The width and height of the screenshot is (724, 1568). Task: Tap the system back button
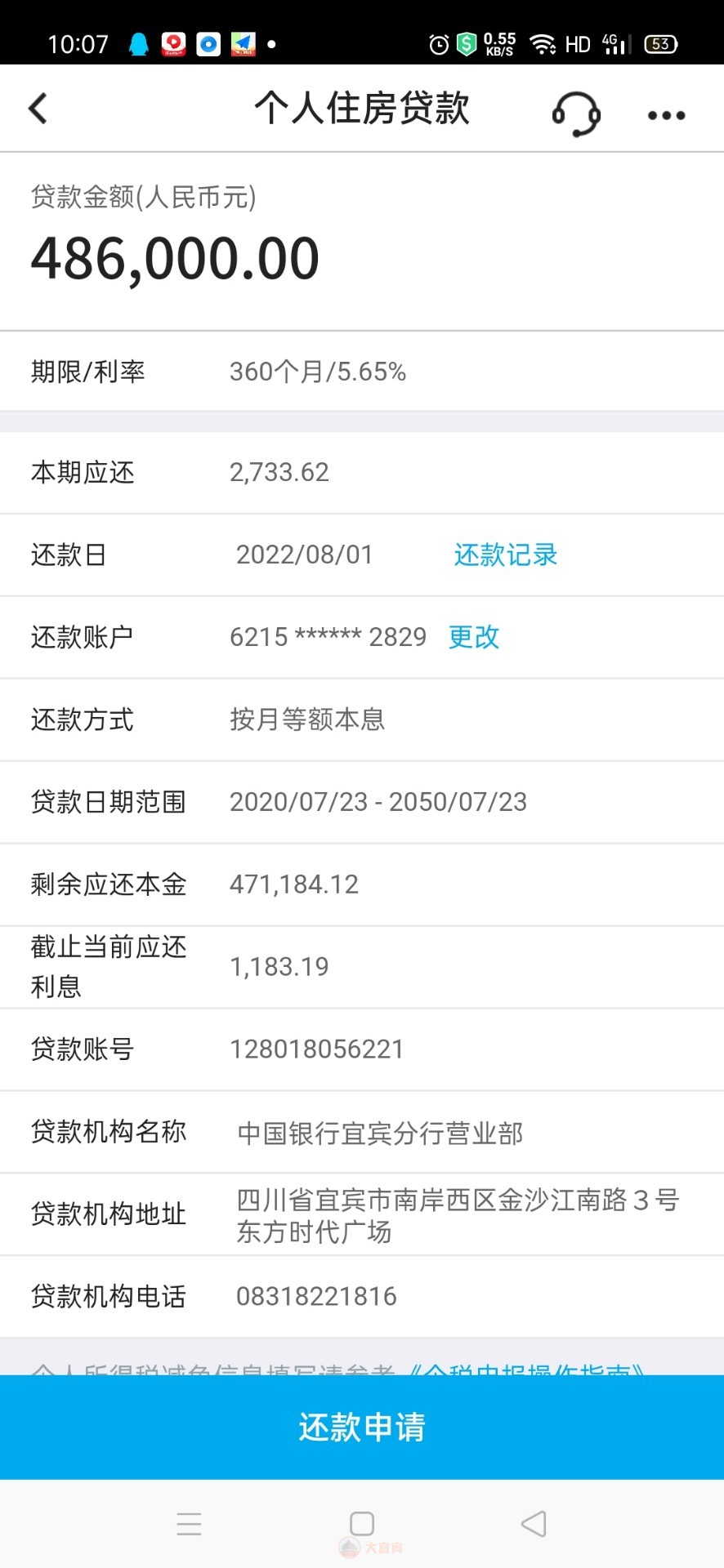click(x=534, y=1524)
